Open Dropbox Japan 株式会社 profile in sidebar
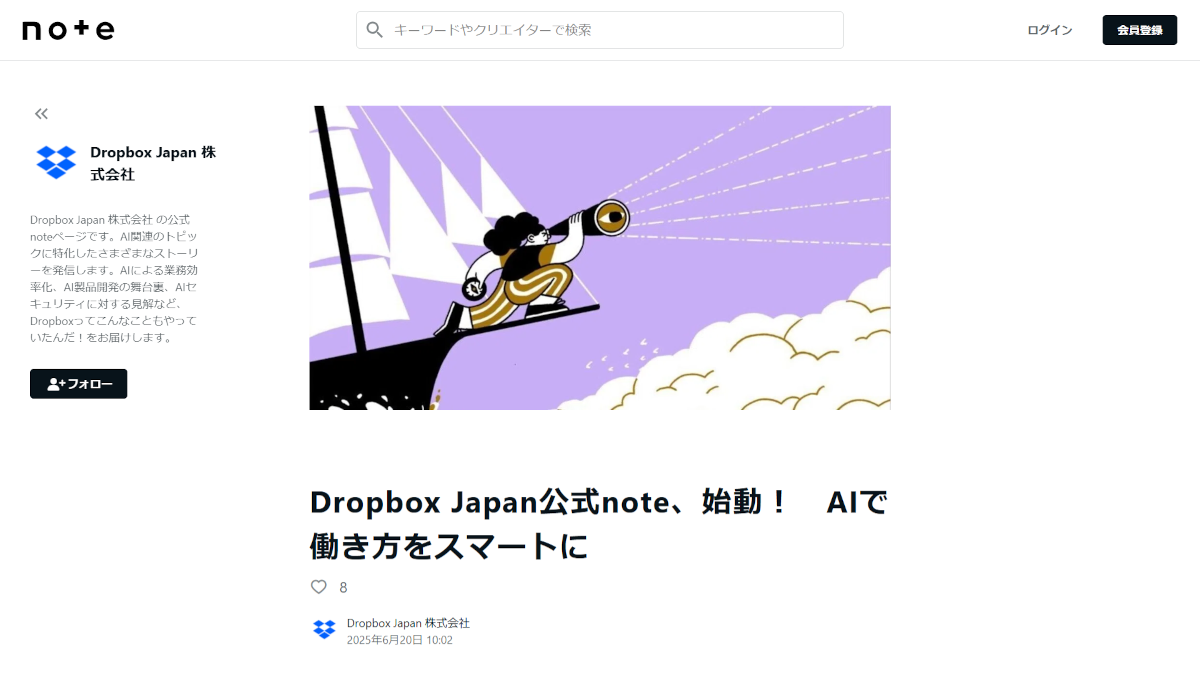Image resolution: width=1200 pixels, height=675 pixels. click(x=152, y=162)
